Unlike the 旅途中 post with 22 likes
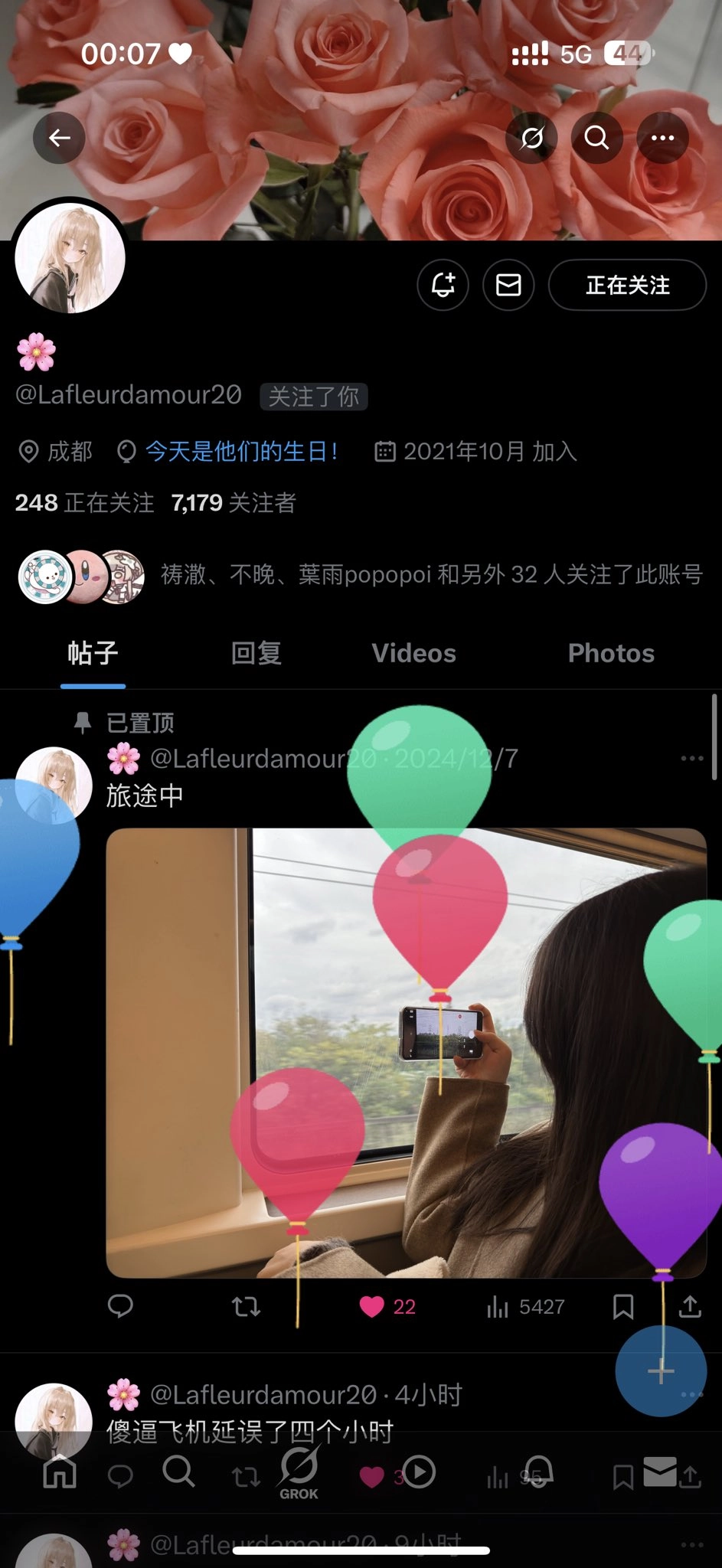 (372, 1306)
